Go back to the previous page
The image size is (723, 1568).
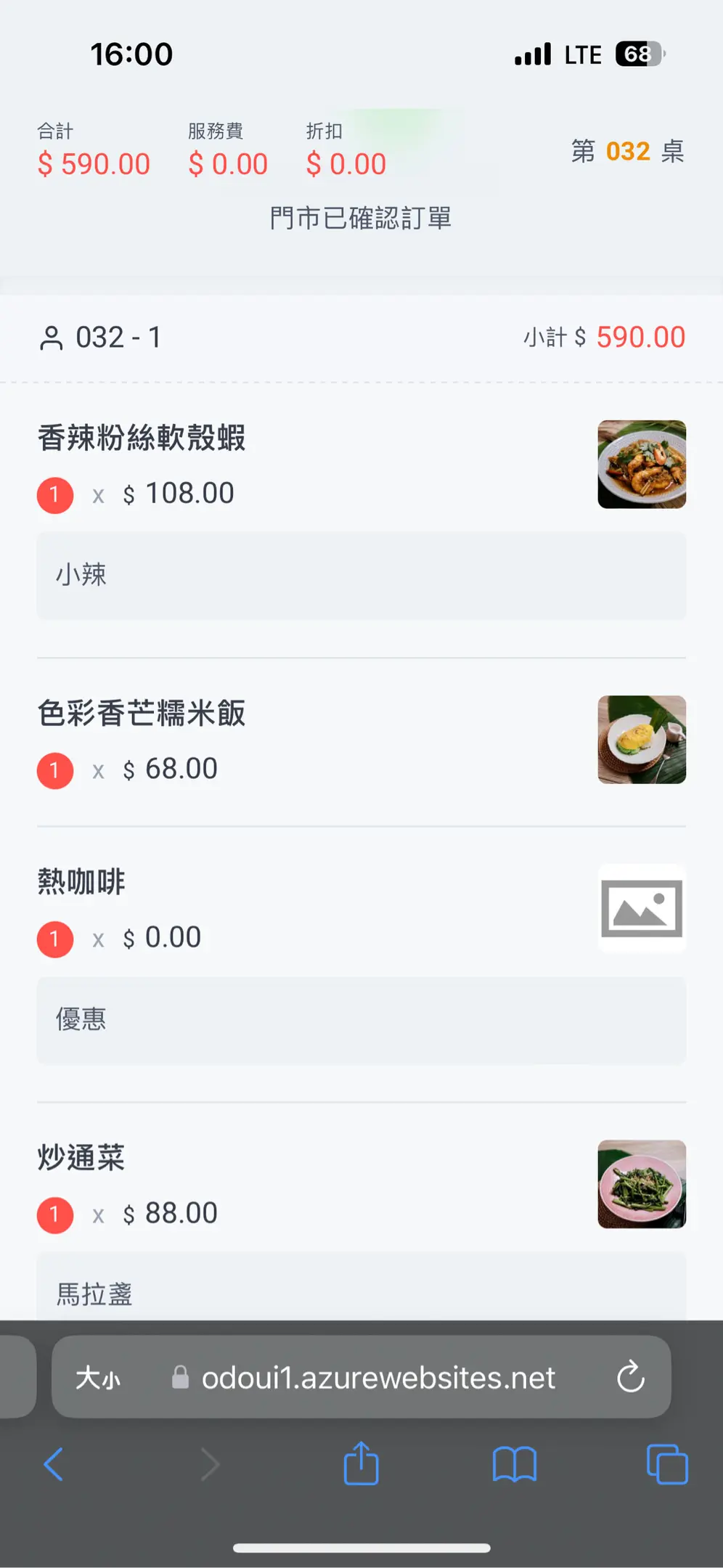coord(54,1463)
